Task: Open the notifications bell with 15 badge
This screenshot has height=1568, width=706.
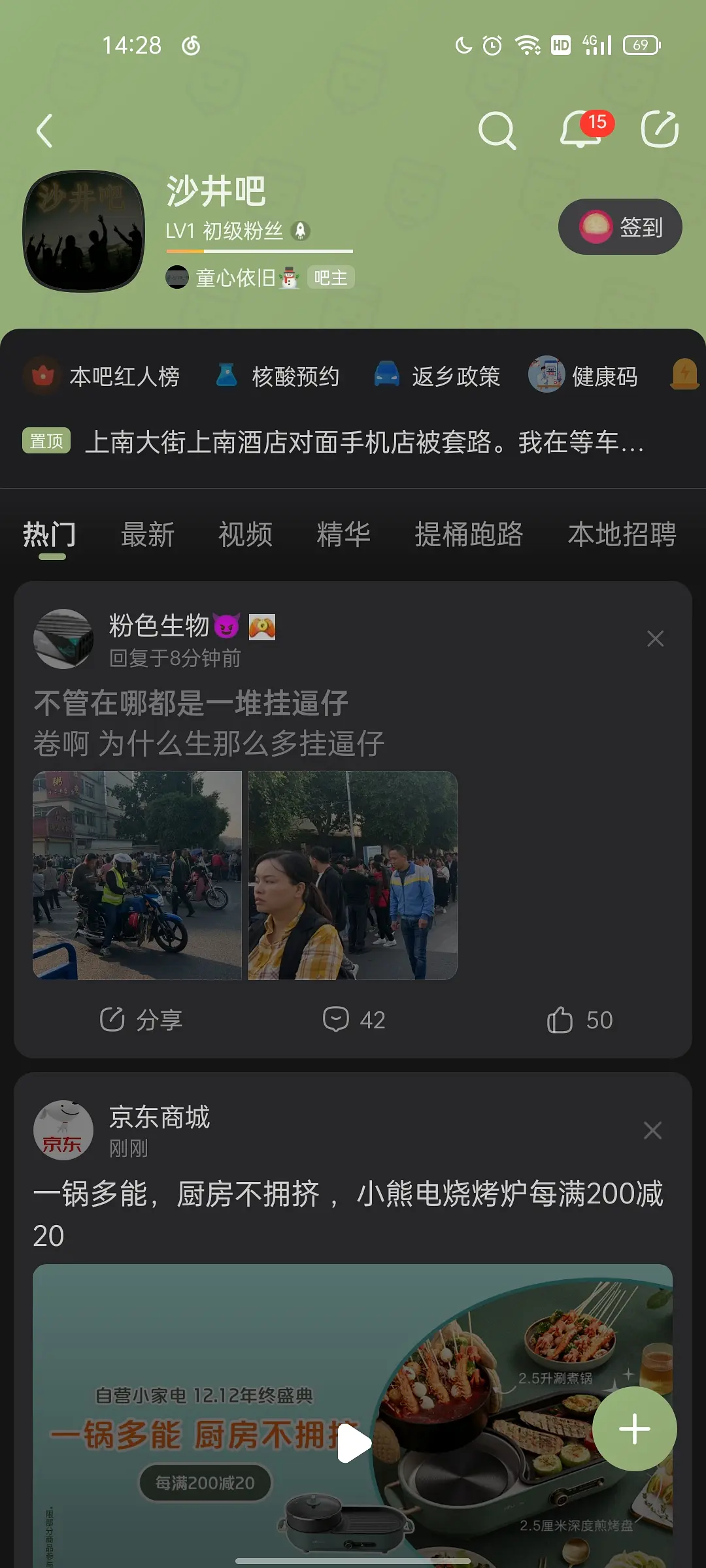Action: tap(581, 129)
